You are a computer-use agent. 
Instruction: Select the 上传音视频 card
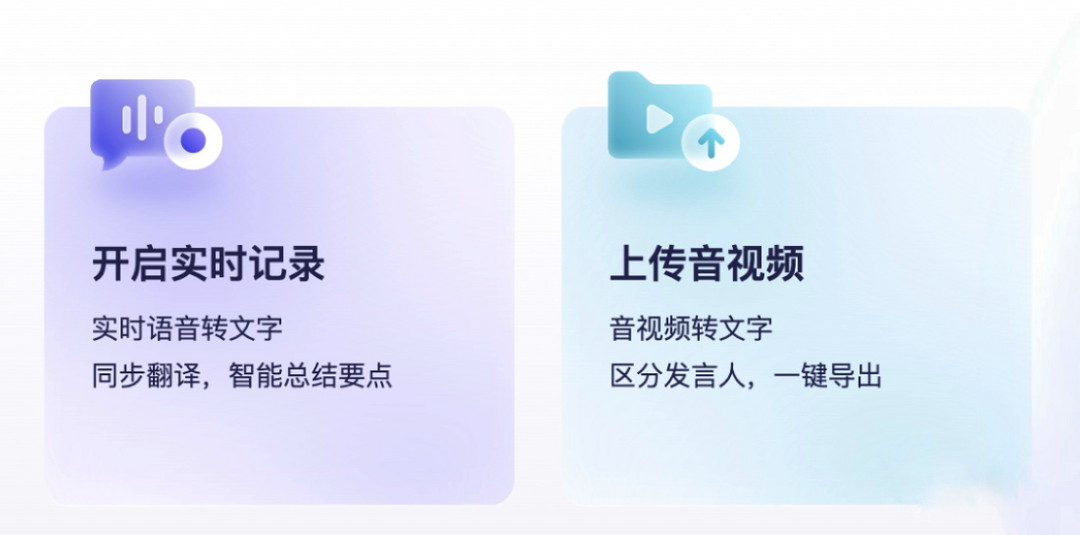[795, 305]
